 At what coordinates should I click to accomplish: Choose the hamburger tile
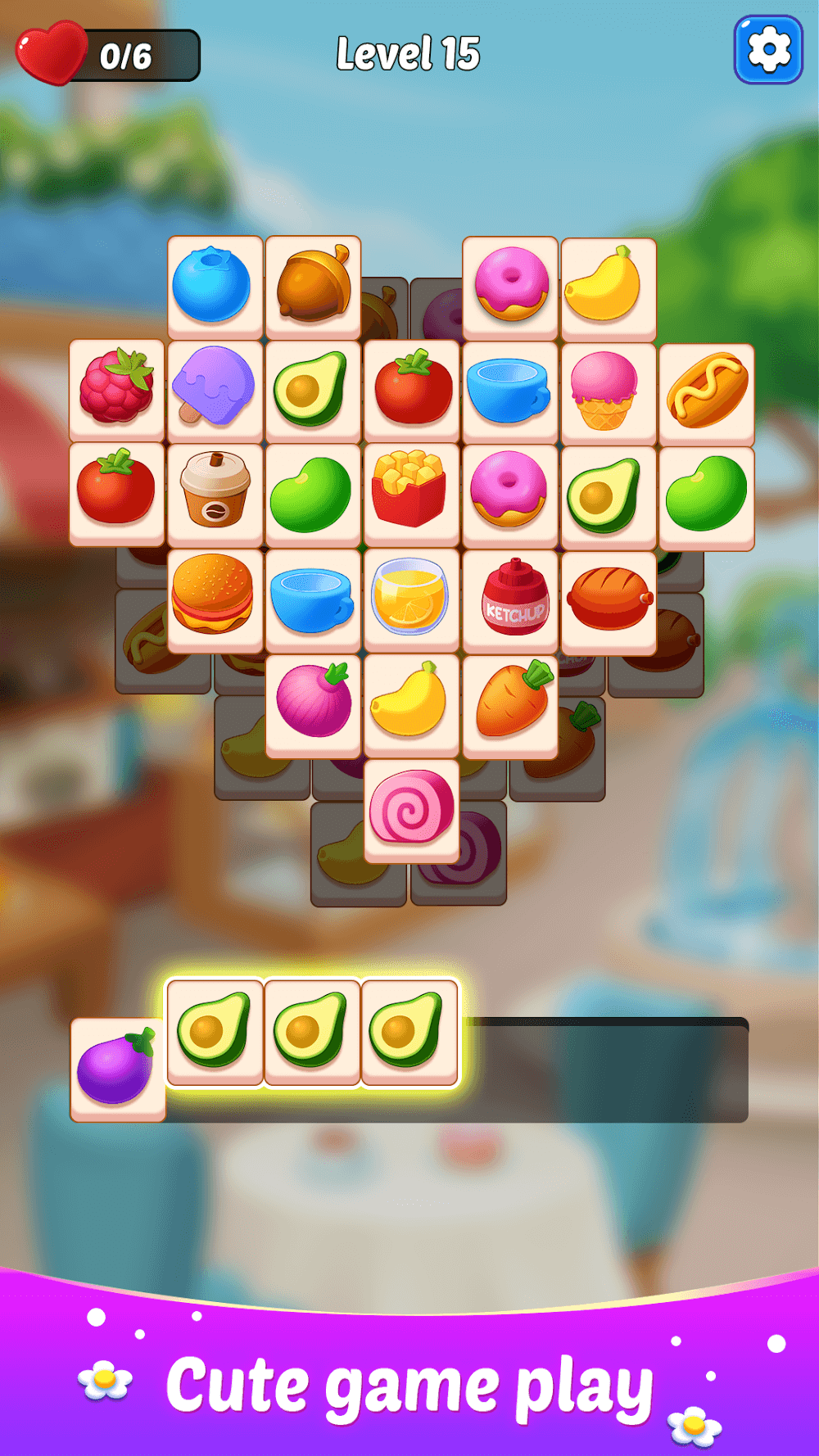point(215,598)
